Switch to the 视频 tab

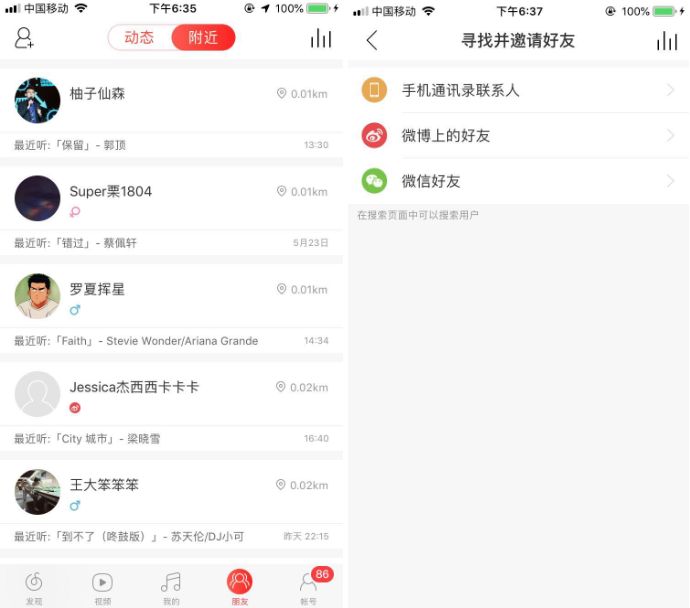point(102,587)
